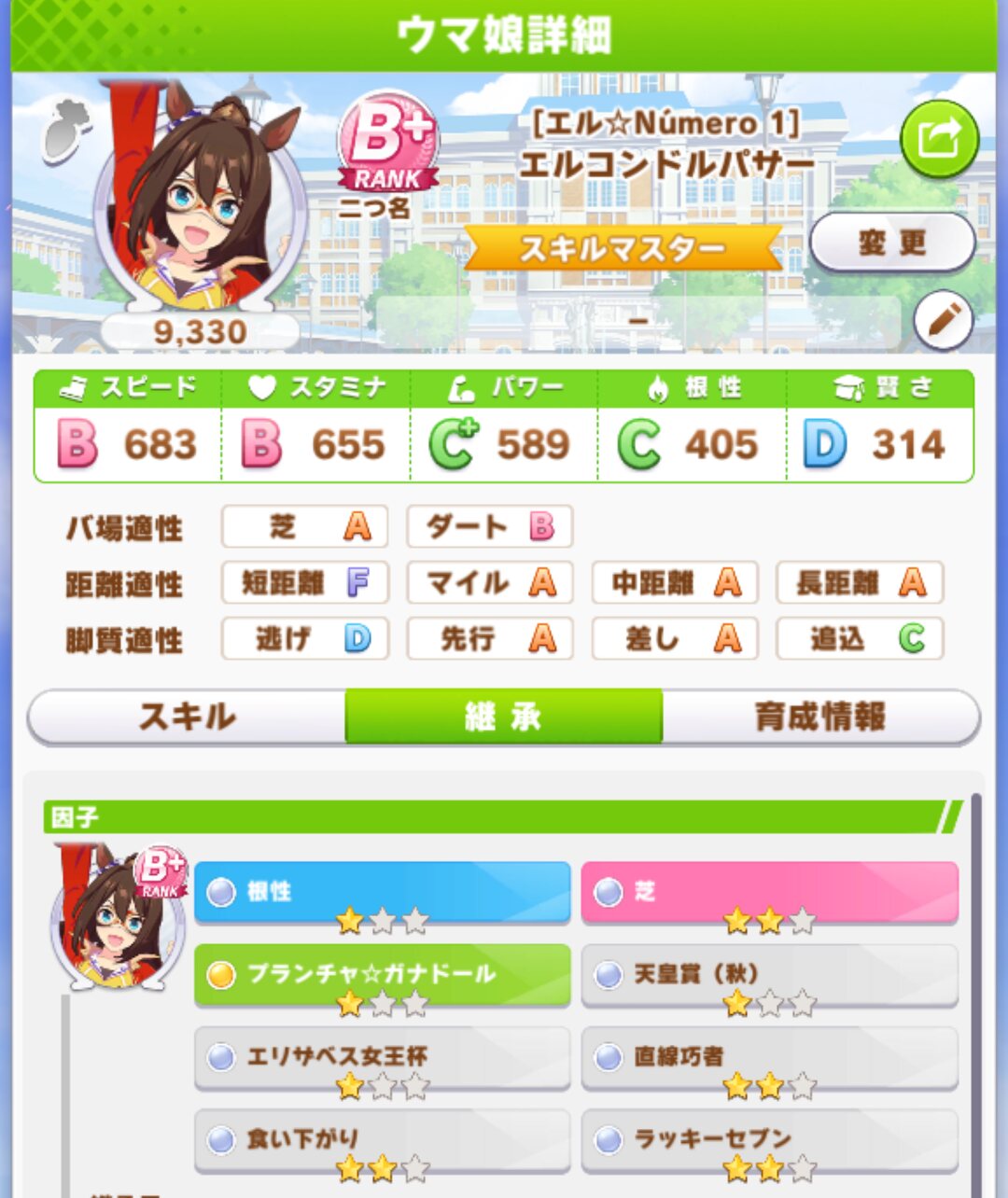Tap the 食い下がり skill factor
Image resolution: width=1008 pixels, height=1198 pixels.
point(382,1139)
